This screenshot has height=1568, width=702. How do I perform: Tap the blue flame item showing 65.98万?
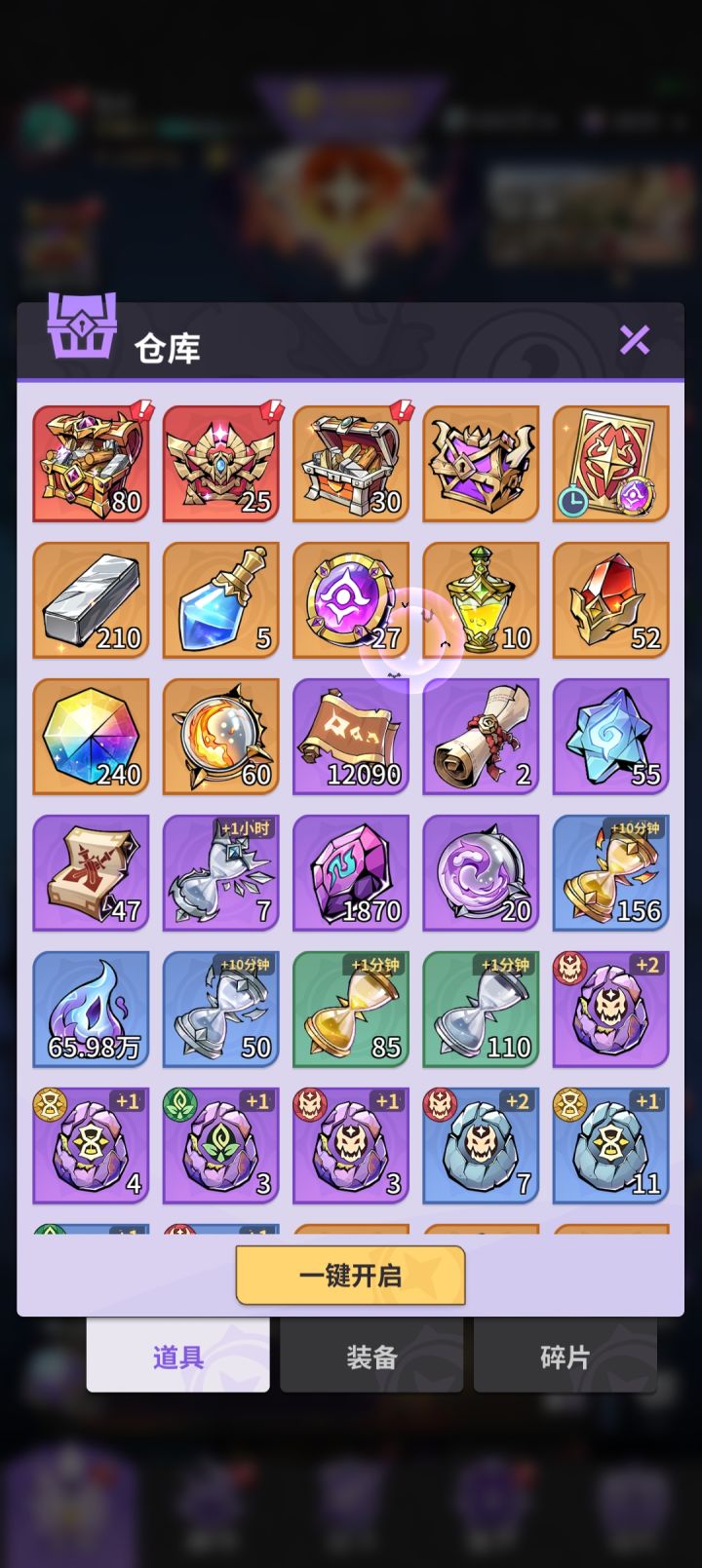(x=91, y=1009)
